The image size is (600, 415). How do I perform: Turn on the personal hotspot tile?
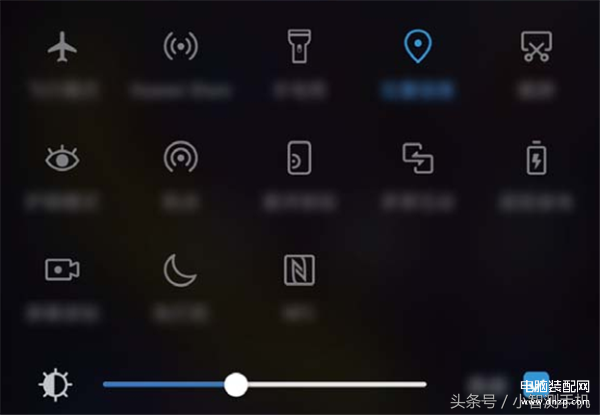coord(180,158)
